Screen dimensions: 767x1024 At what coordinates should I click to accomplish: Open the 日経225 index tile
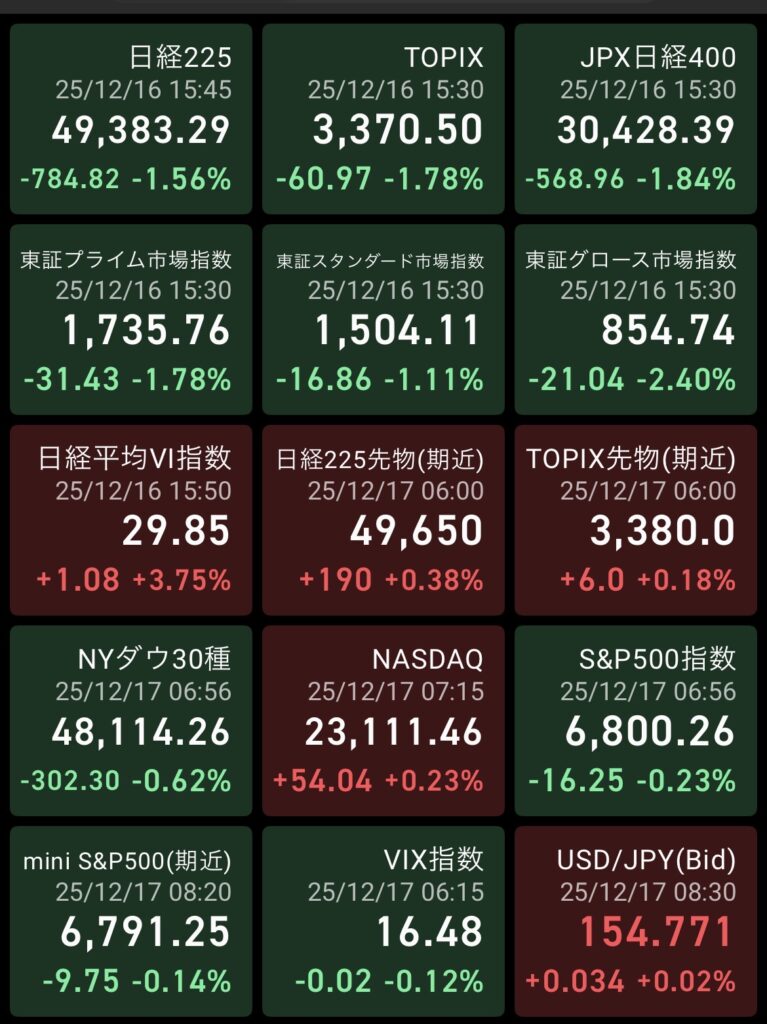click(131, 119)
